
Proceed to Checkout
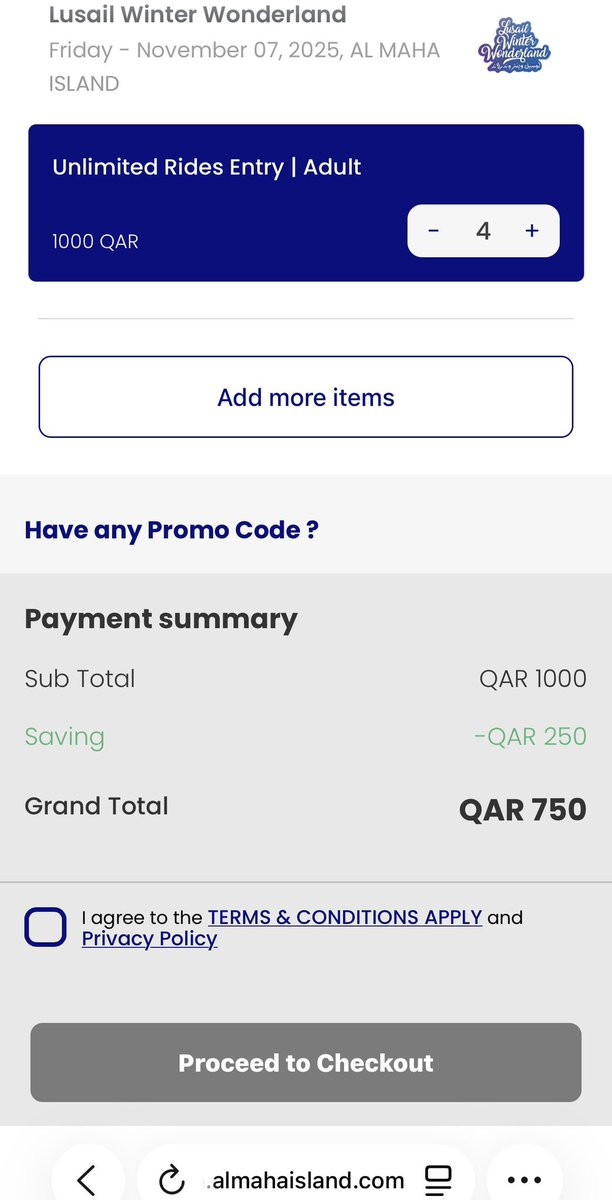(x=306, y=1062)
